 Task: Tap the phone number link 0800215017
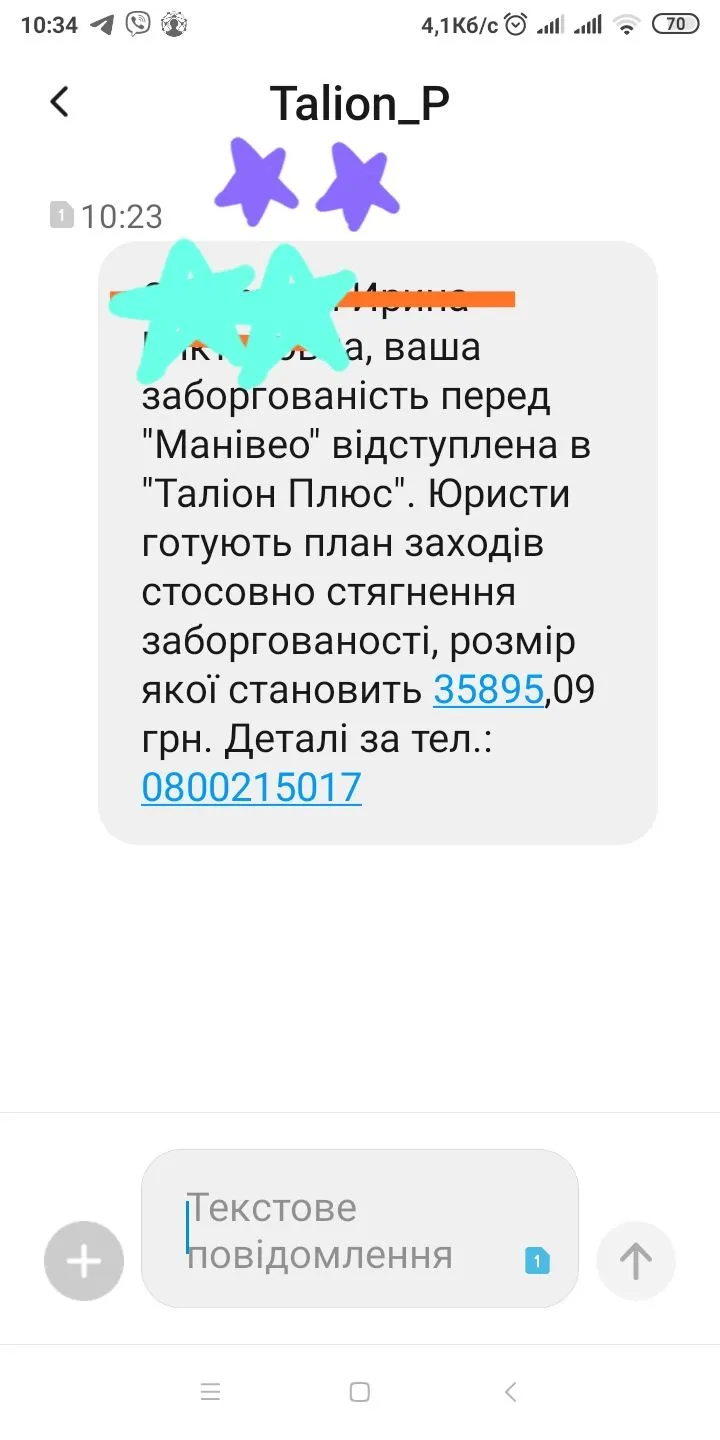(251, 788)
